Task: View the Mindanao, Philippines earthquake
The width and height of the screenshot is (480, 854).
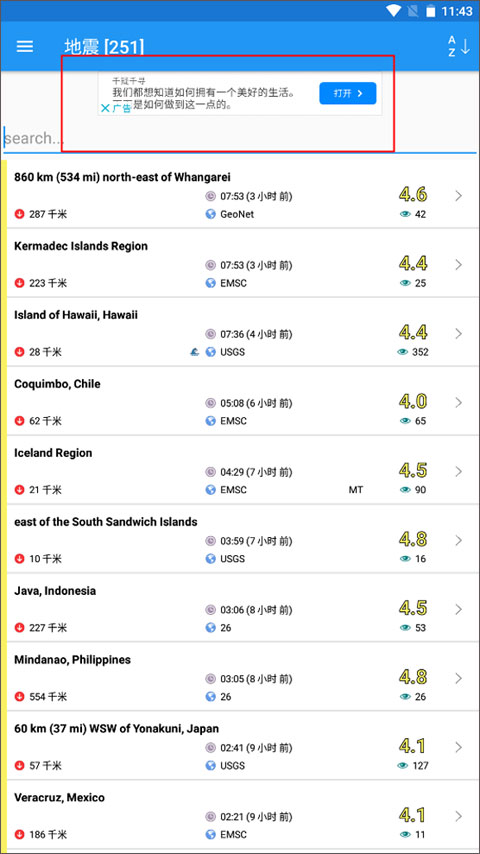Action: [240, 676]
